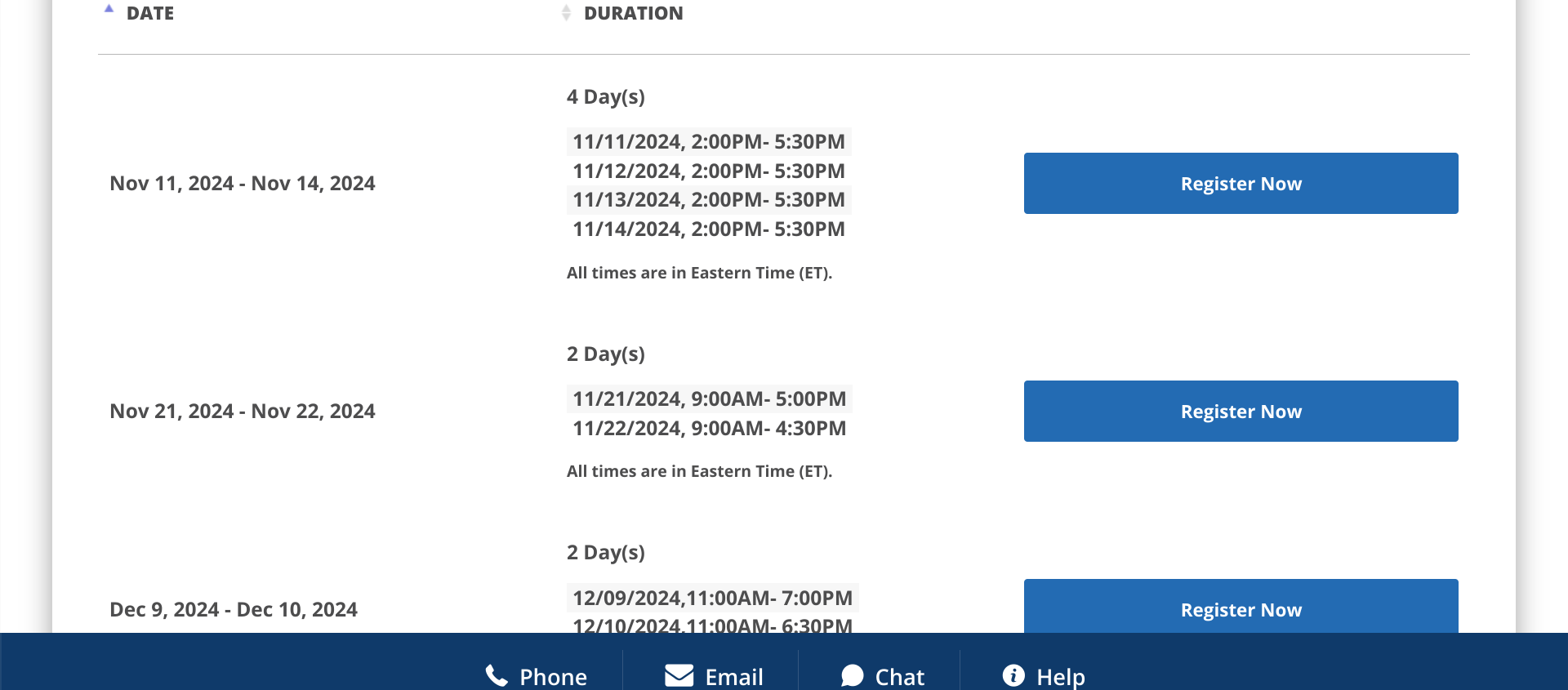Contact support via Email
Viewport: 1568px width, 690px height.
715,676
